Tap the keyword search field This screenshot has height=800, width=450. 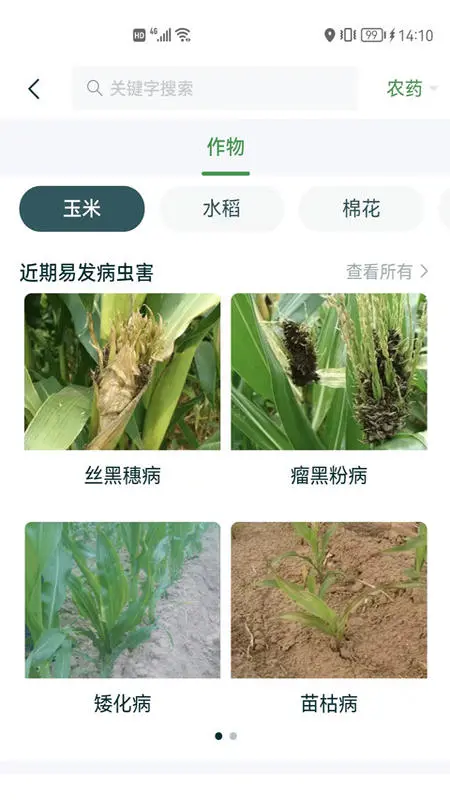click(215, 88)
